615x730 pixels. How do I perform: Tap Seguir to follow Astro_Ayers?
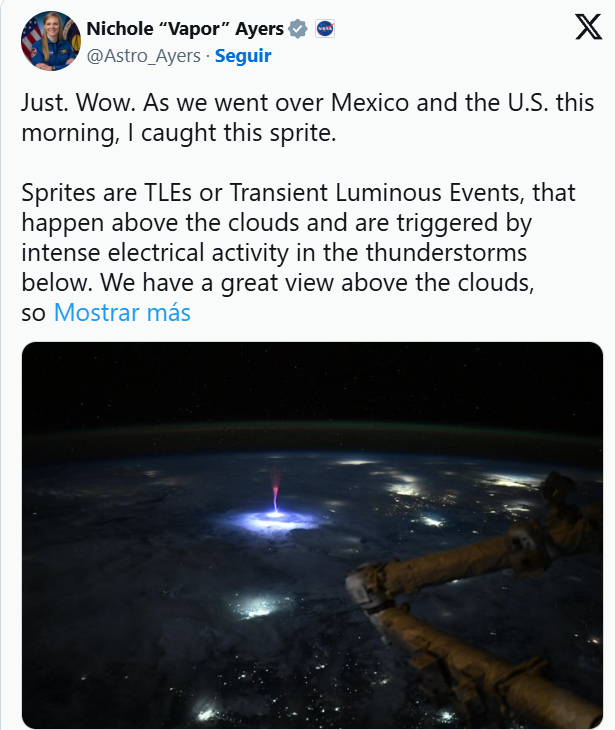click(243, 56)
